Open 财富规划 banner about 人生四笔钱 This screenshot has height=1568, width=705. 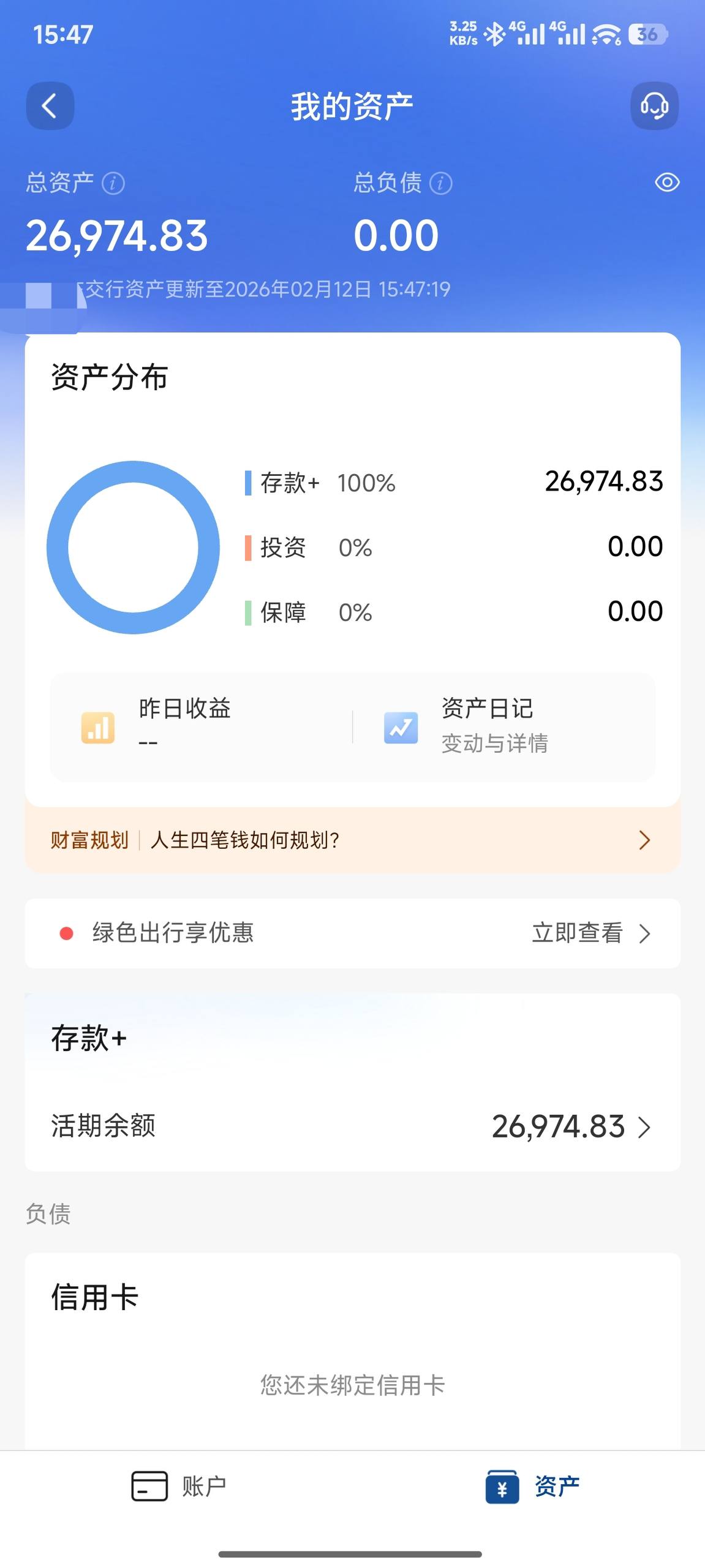[x=352, y=840]
